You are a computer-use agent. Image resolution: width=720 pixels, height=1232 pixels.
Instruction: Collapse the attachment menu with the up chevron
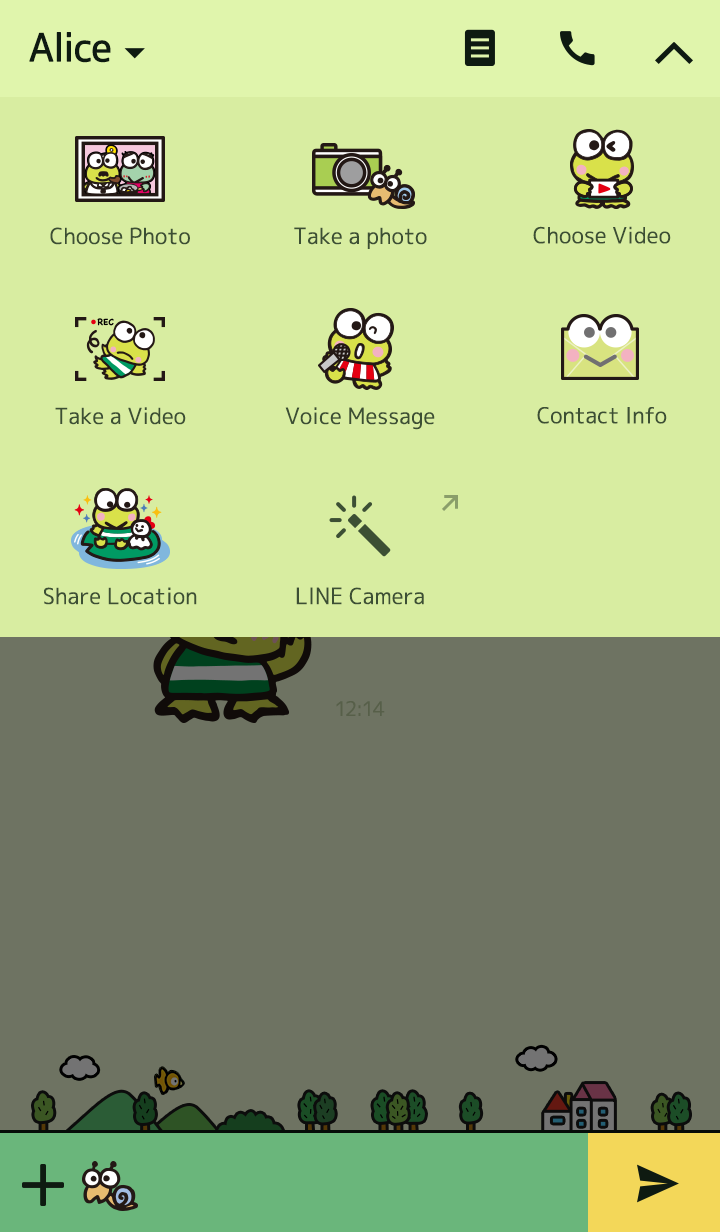coord(673,52)
